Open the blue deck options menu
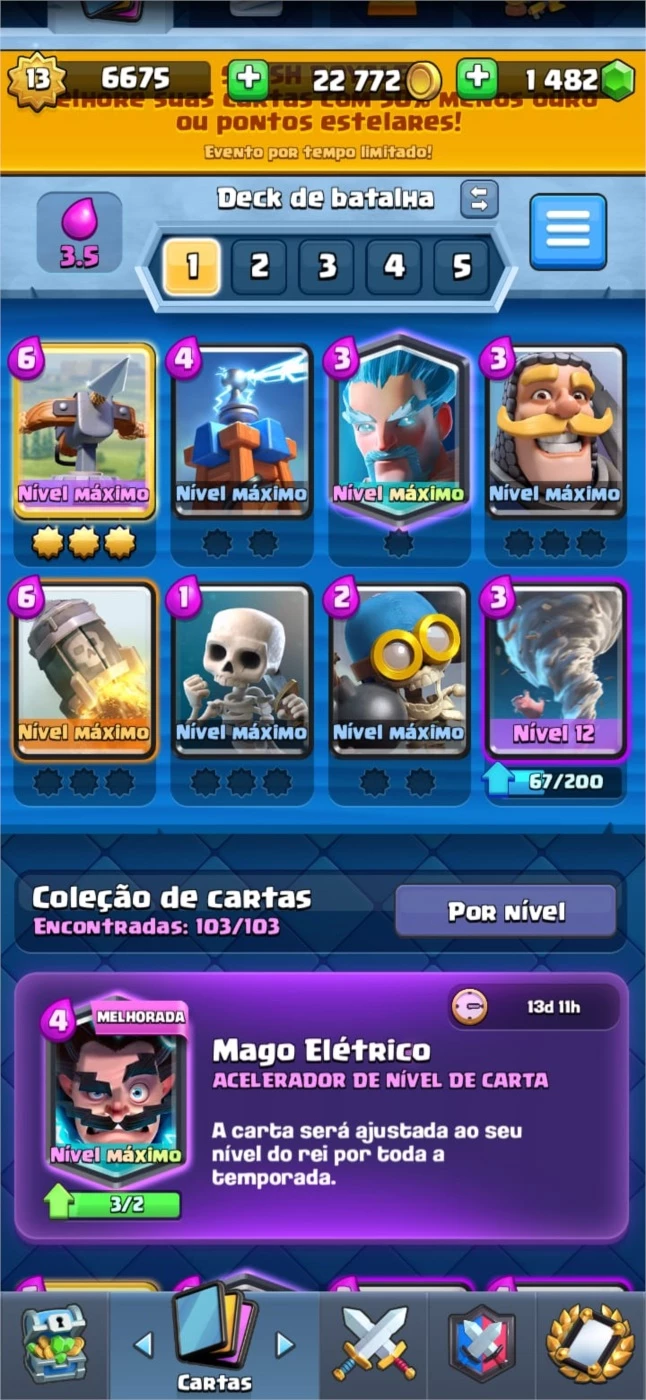Viewport: 646px width, 1400px height. coord(568,231)
